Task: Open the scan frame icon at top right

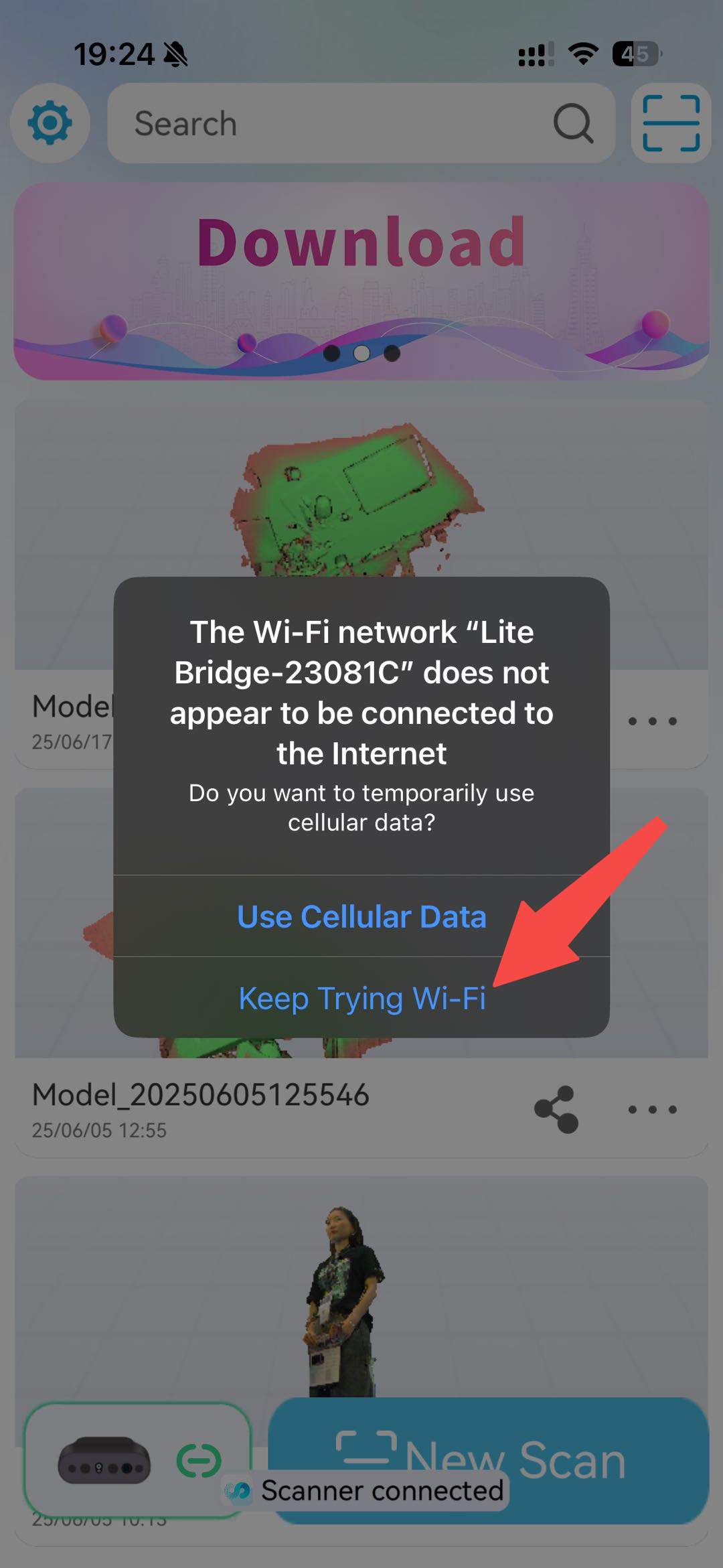Action: click(x=671, y=123)
